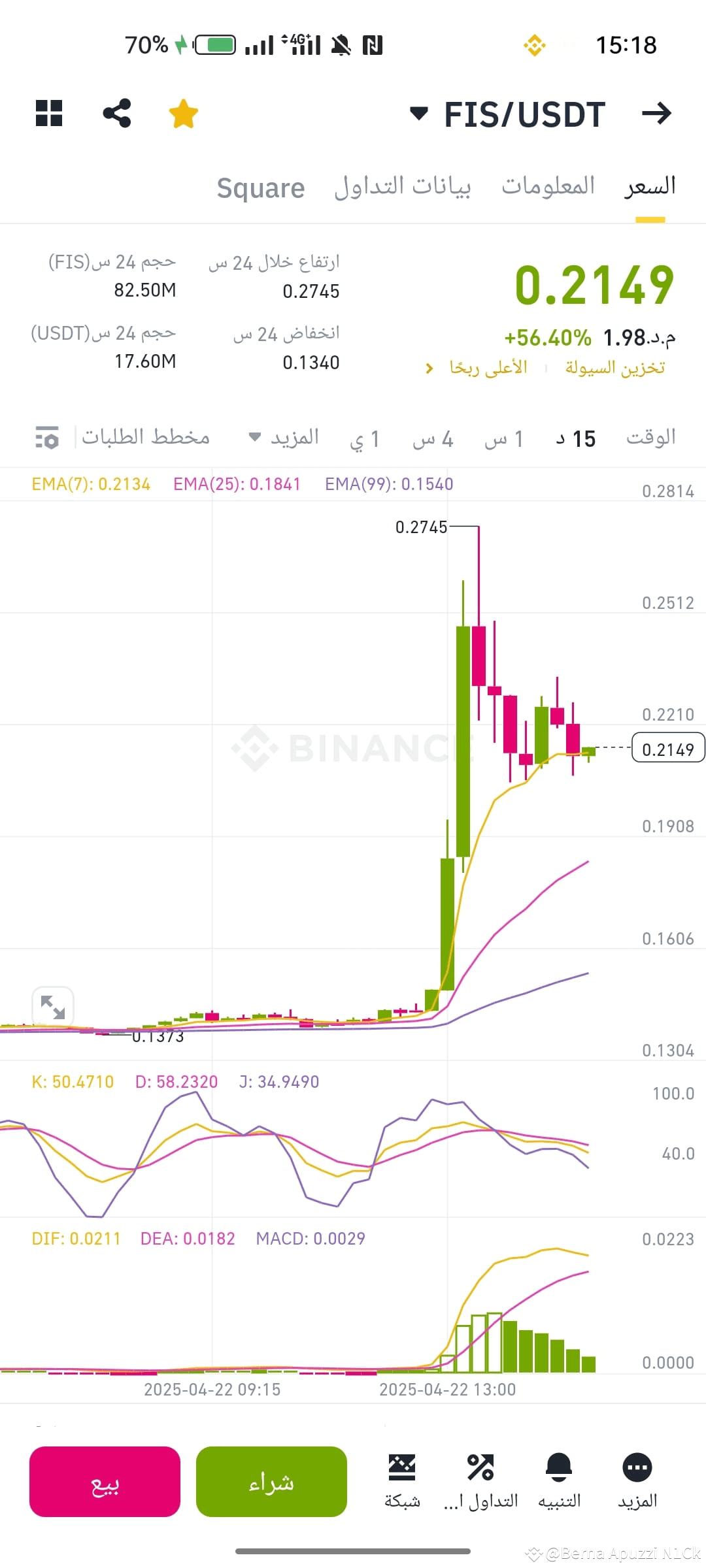Viewport: 706px width, 1568px height.
Task: Open مخطط الطلبات order book view
Action: (x=148, y=436)
